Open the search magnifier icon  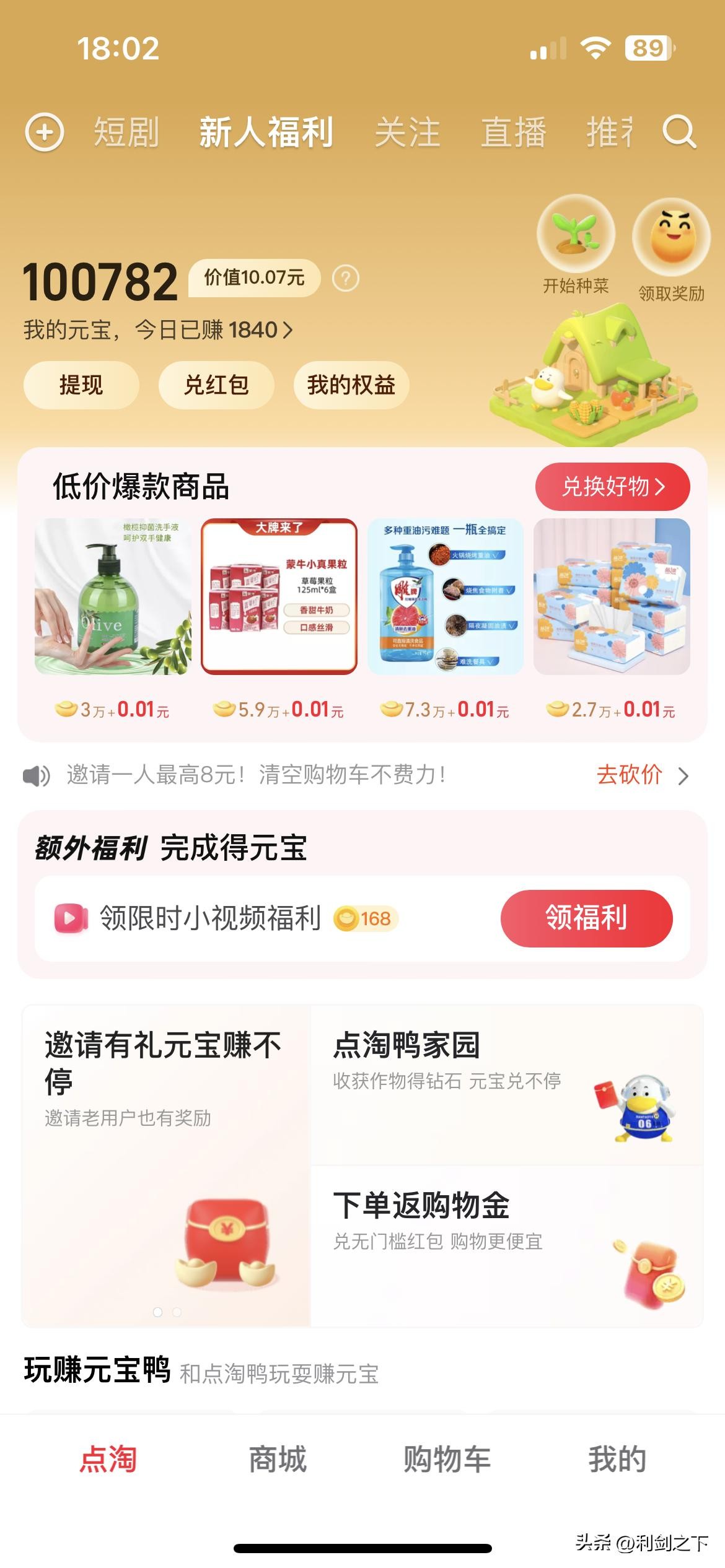click(679, 132)
